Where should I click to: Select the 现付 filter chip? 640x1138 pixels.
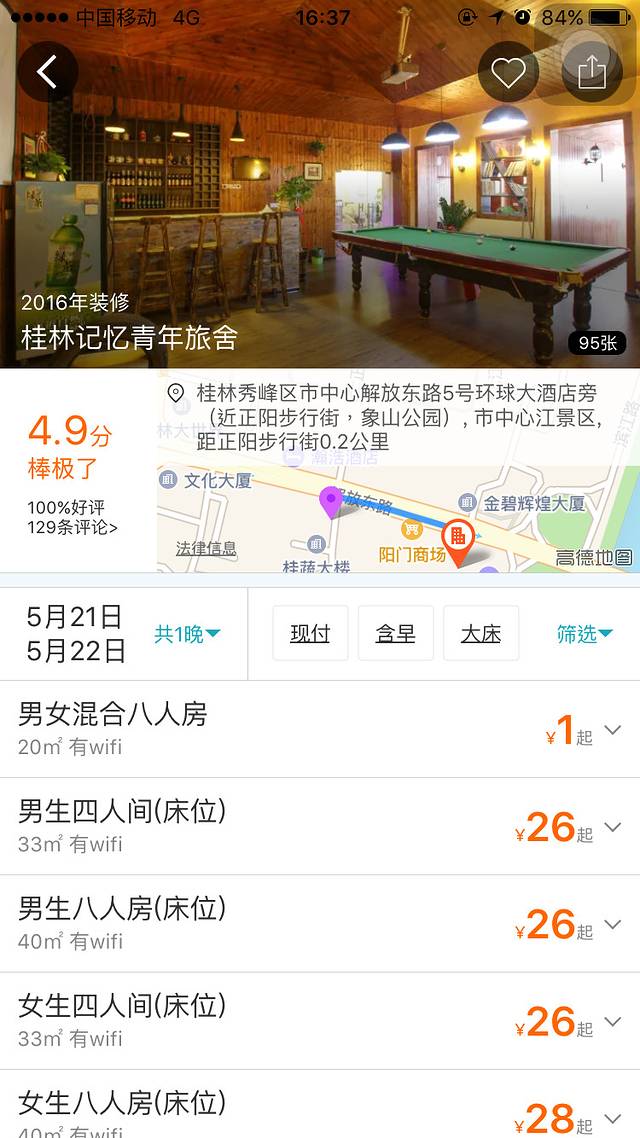click(x=310, y=634)
